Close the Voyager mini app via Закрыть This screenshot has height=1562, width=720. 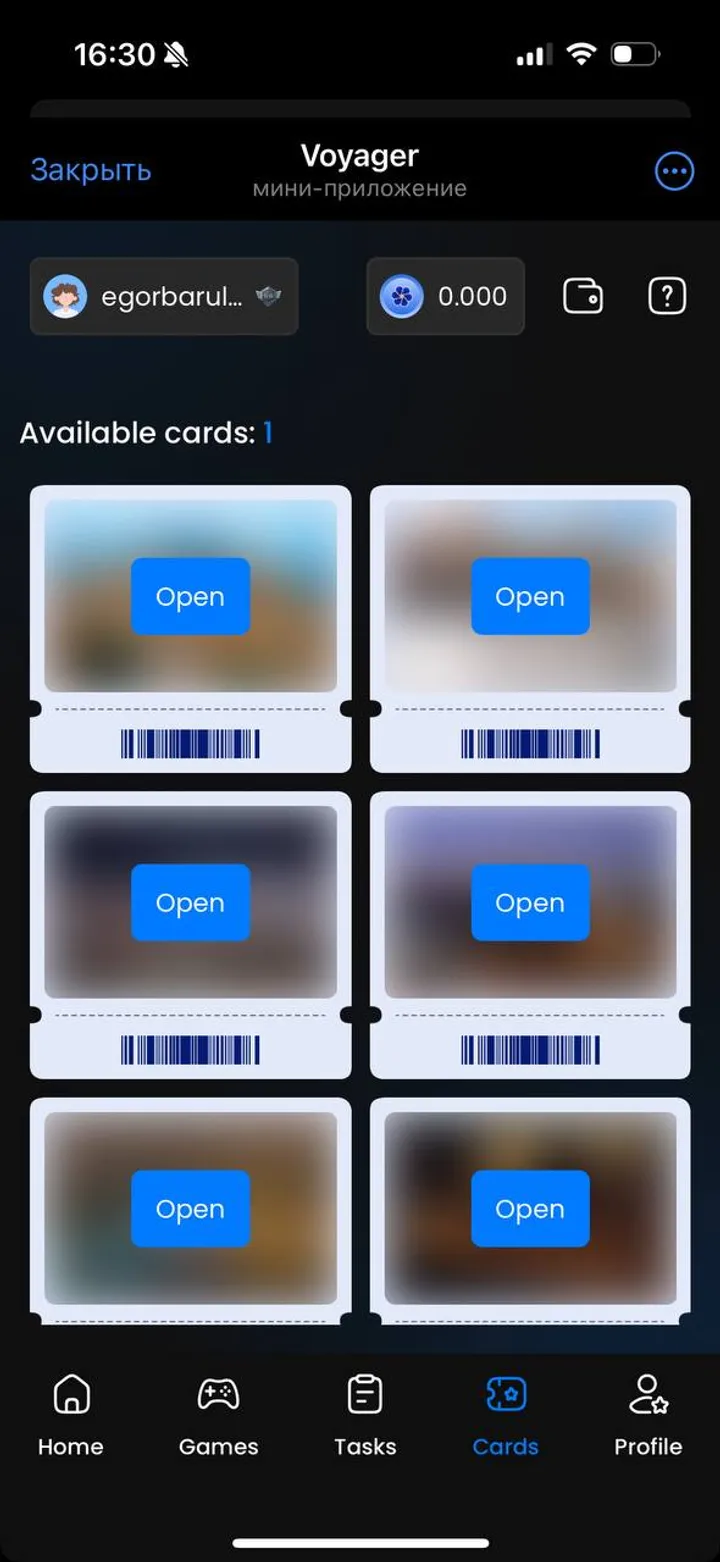click(x=91, y=170)
